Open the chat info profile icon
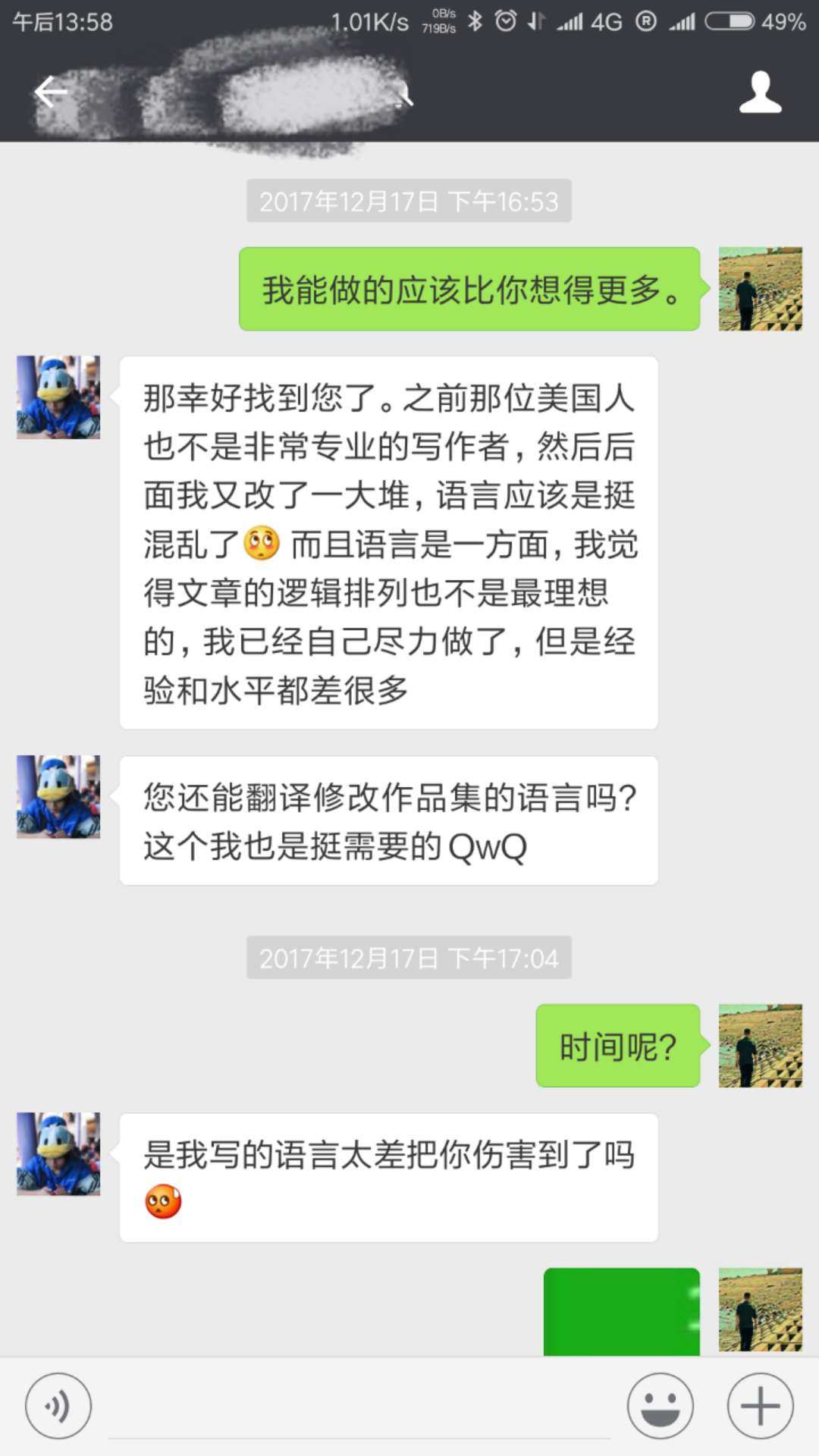 pos(760,93)
